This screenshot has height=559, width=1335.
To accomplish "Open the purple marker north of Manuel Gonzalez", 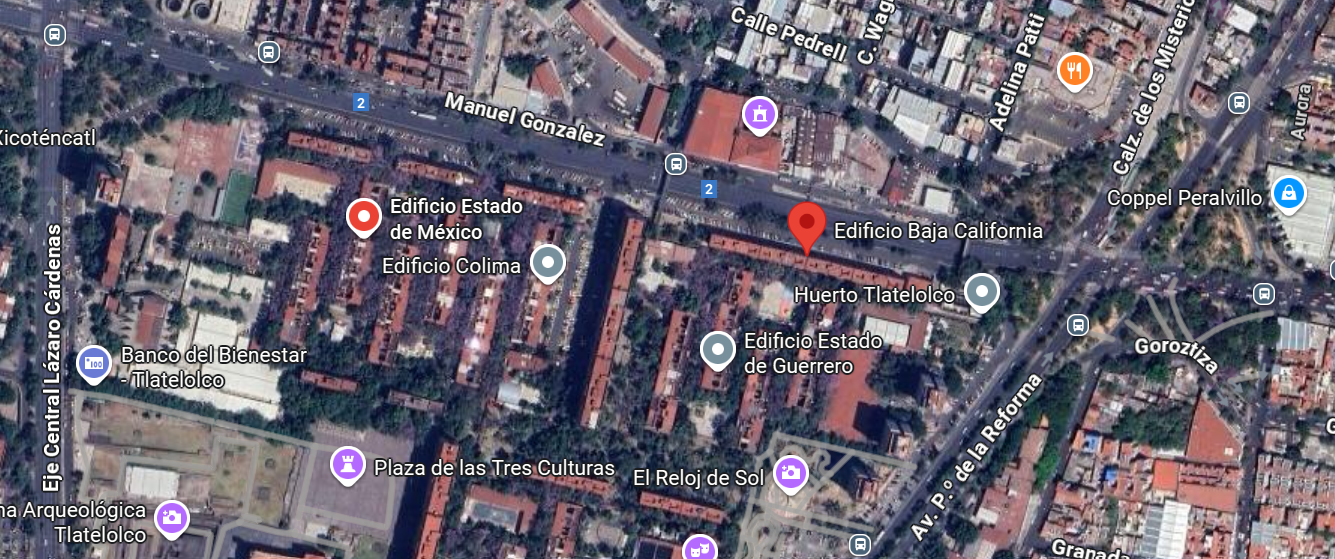I will pos(760,113).
